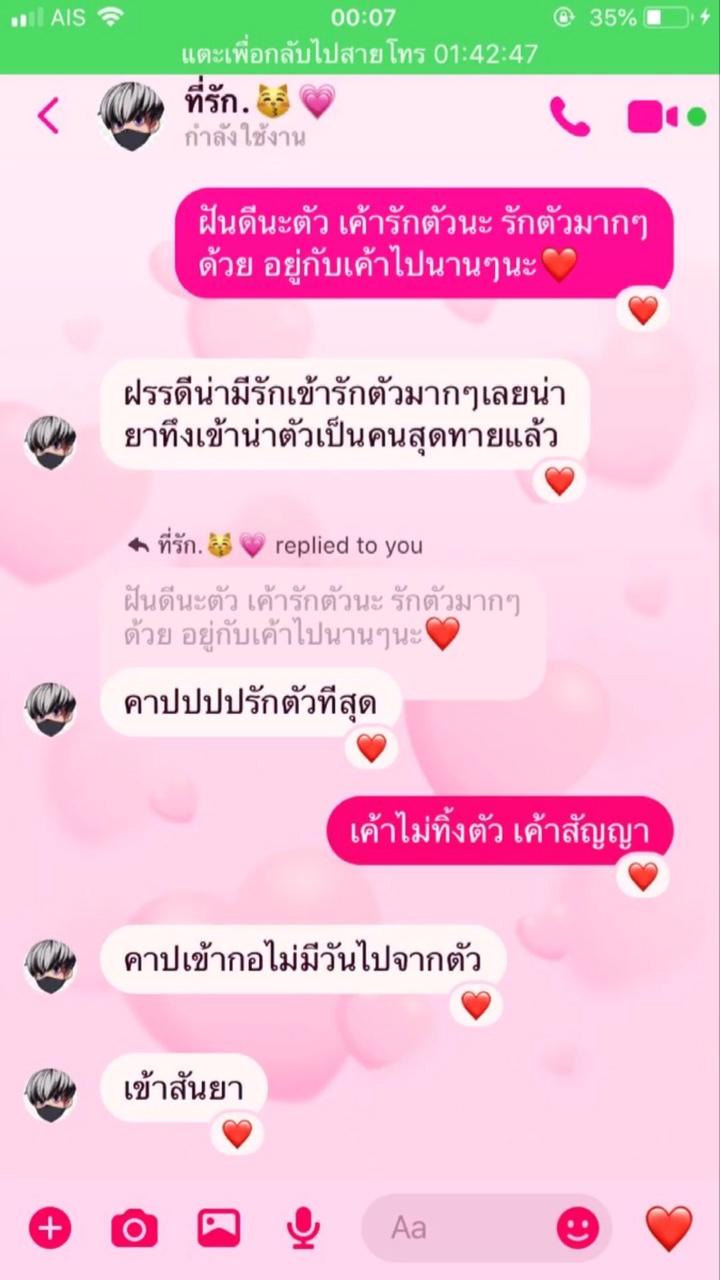The height and width of the screenshot is (1280, 720).
Task: Open the photo gallery icon
Action: (x=217, y=1228)
